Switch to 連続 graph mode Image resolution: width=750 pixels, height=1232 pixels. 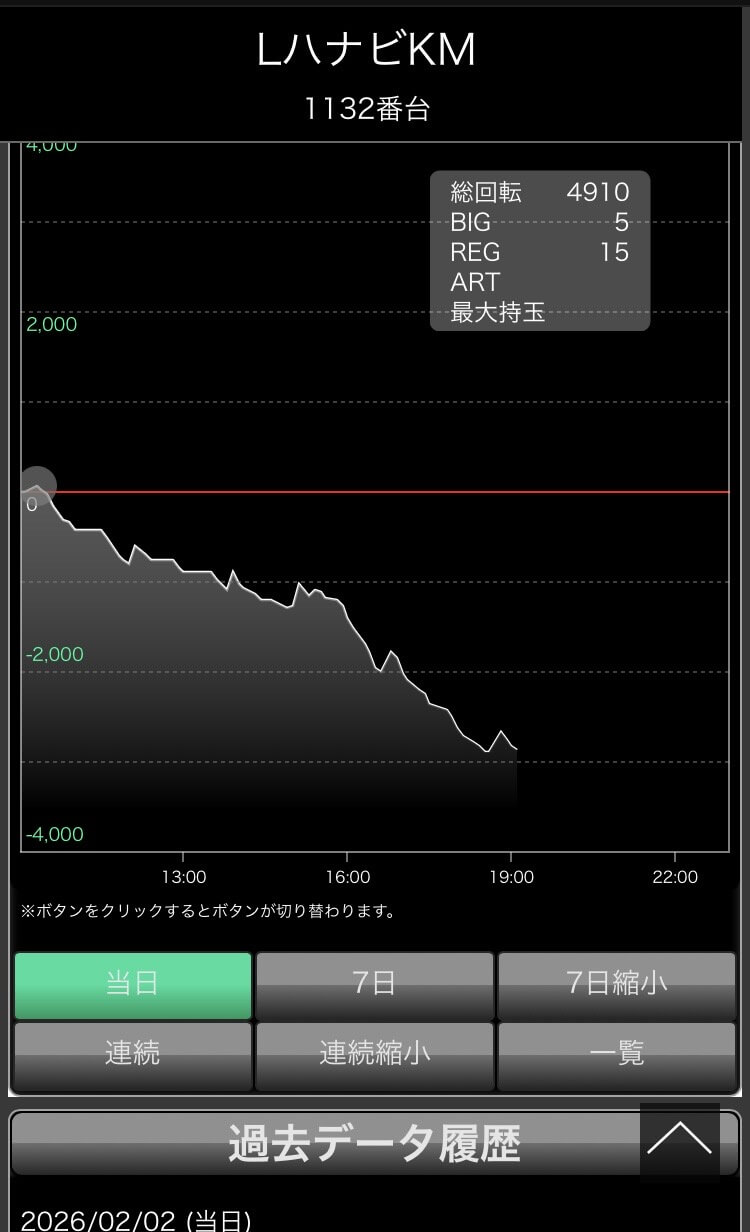[x=132, y=1055]
